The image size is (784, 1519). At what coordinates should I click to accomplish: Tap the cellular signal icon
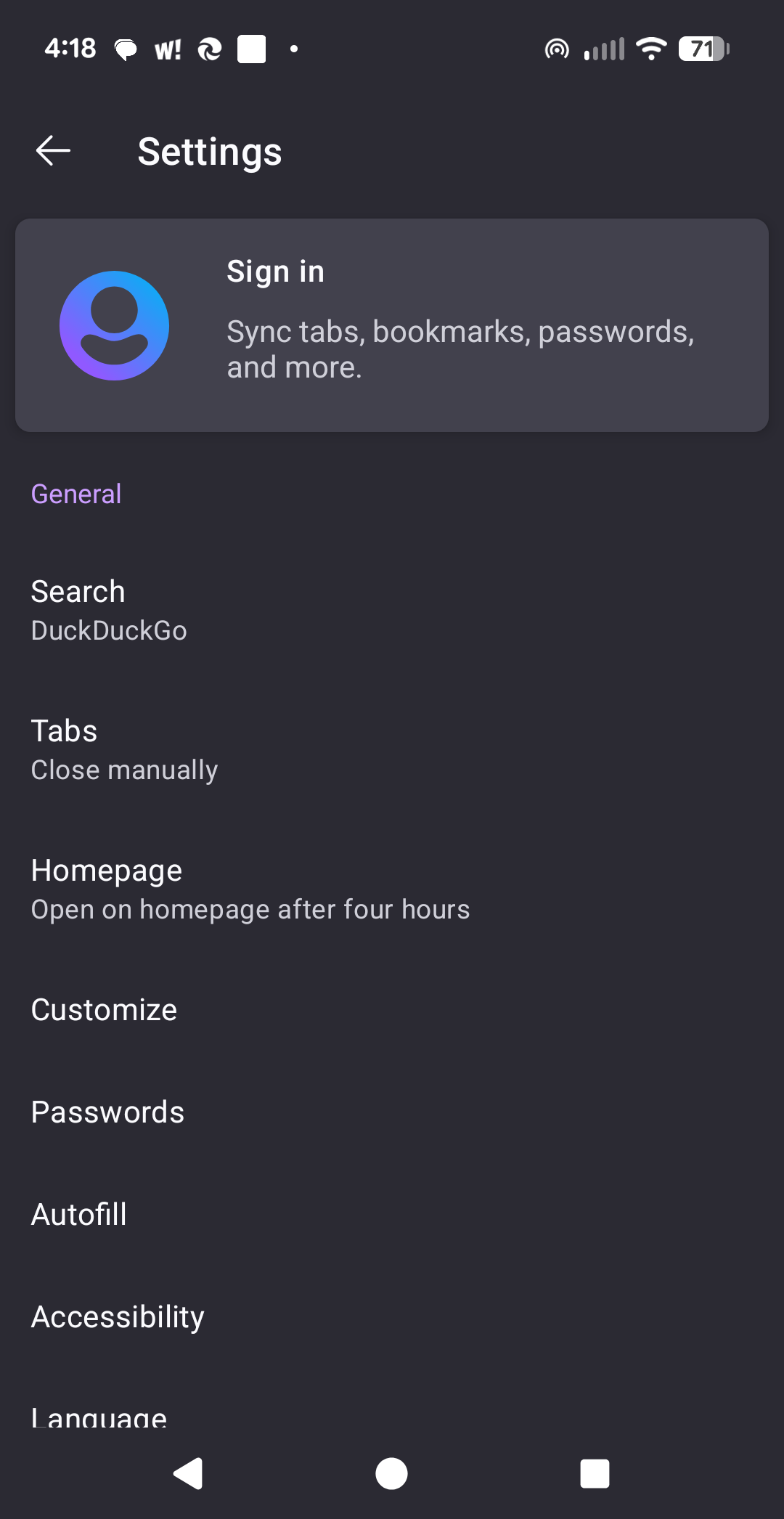coord(605,48)
